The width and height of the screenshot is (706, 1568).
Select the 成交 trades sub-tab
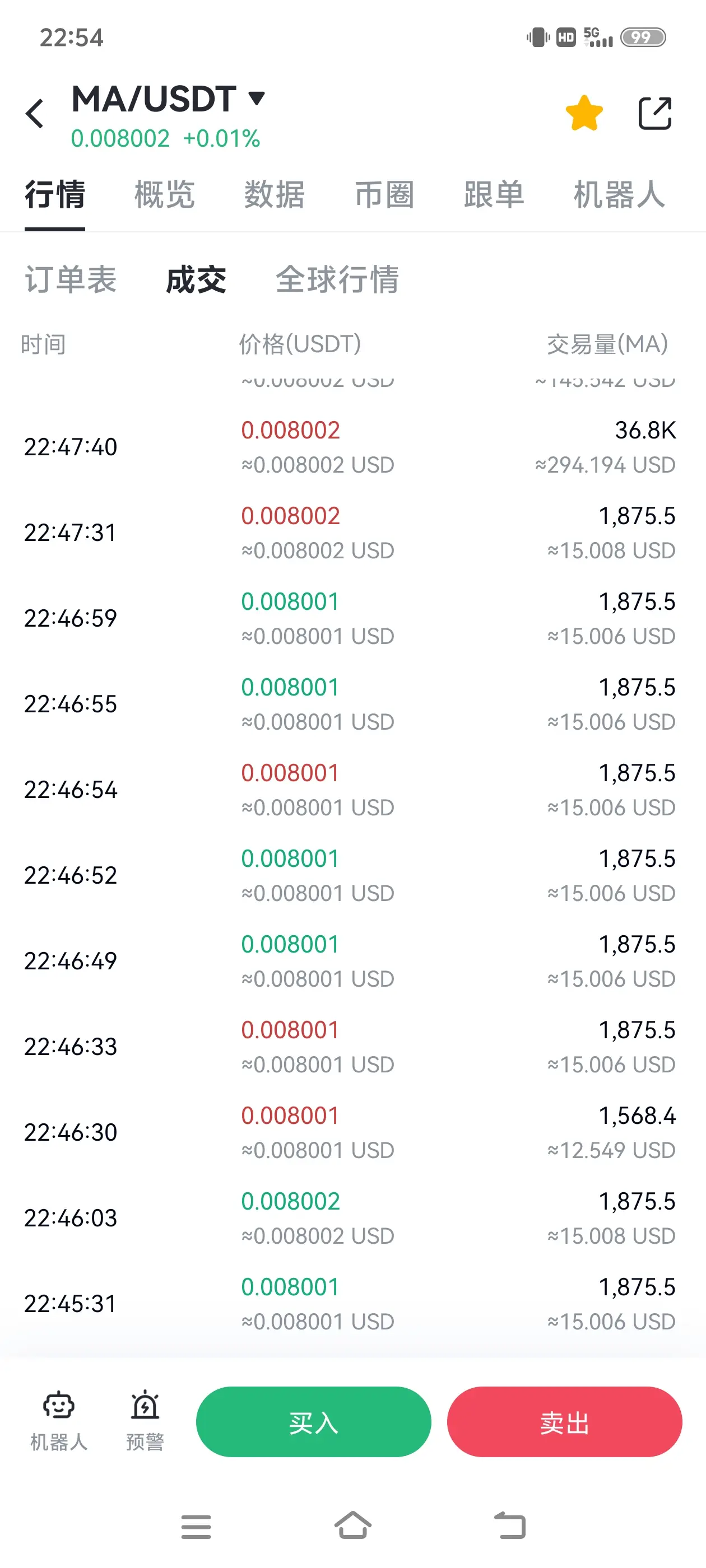196,279
